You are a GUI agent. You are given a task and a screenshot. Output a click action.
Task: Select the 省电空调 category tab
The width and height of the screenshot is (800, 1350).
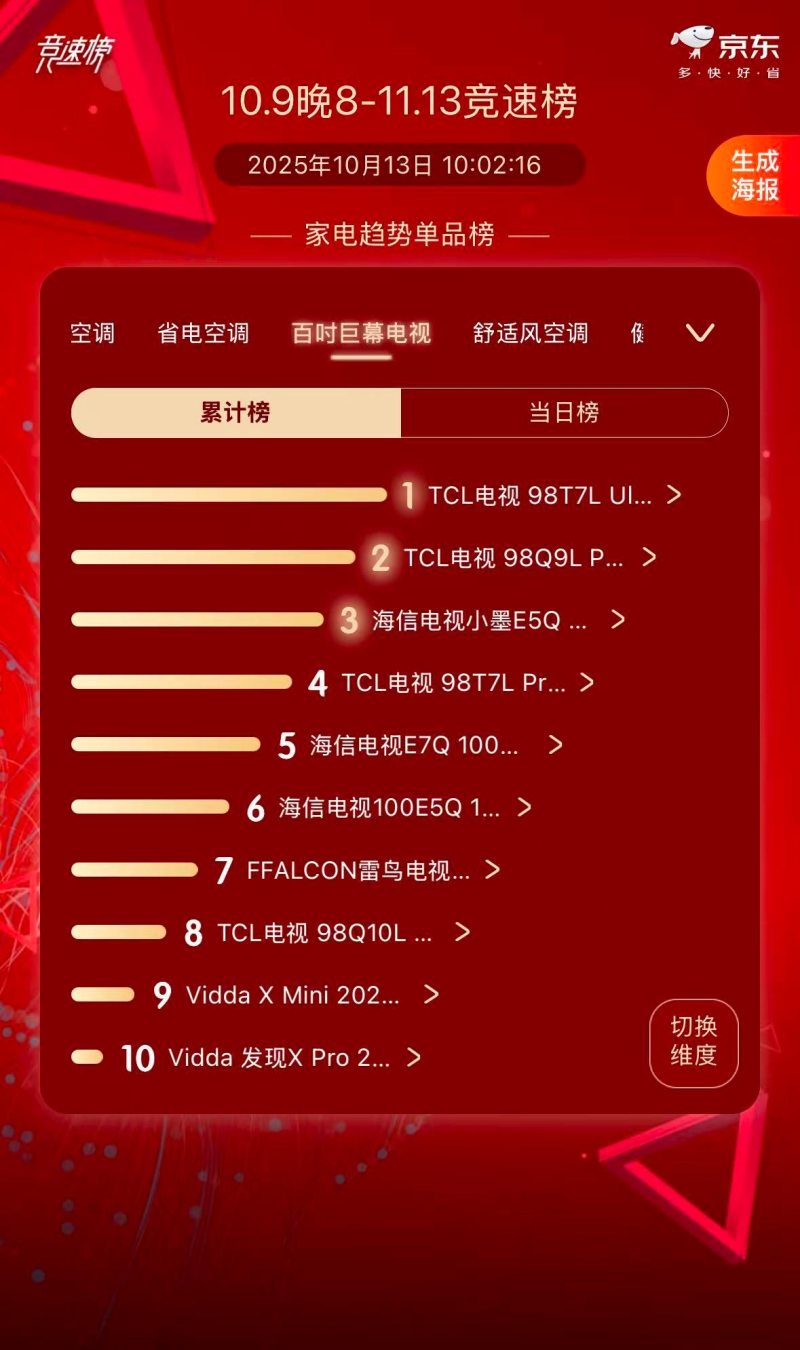(x=203, y=333)
